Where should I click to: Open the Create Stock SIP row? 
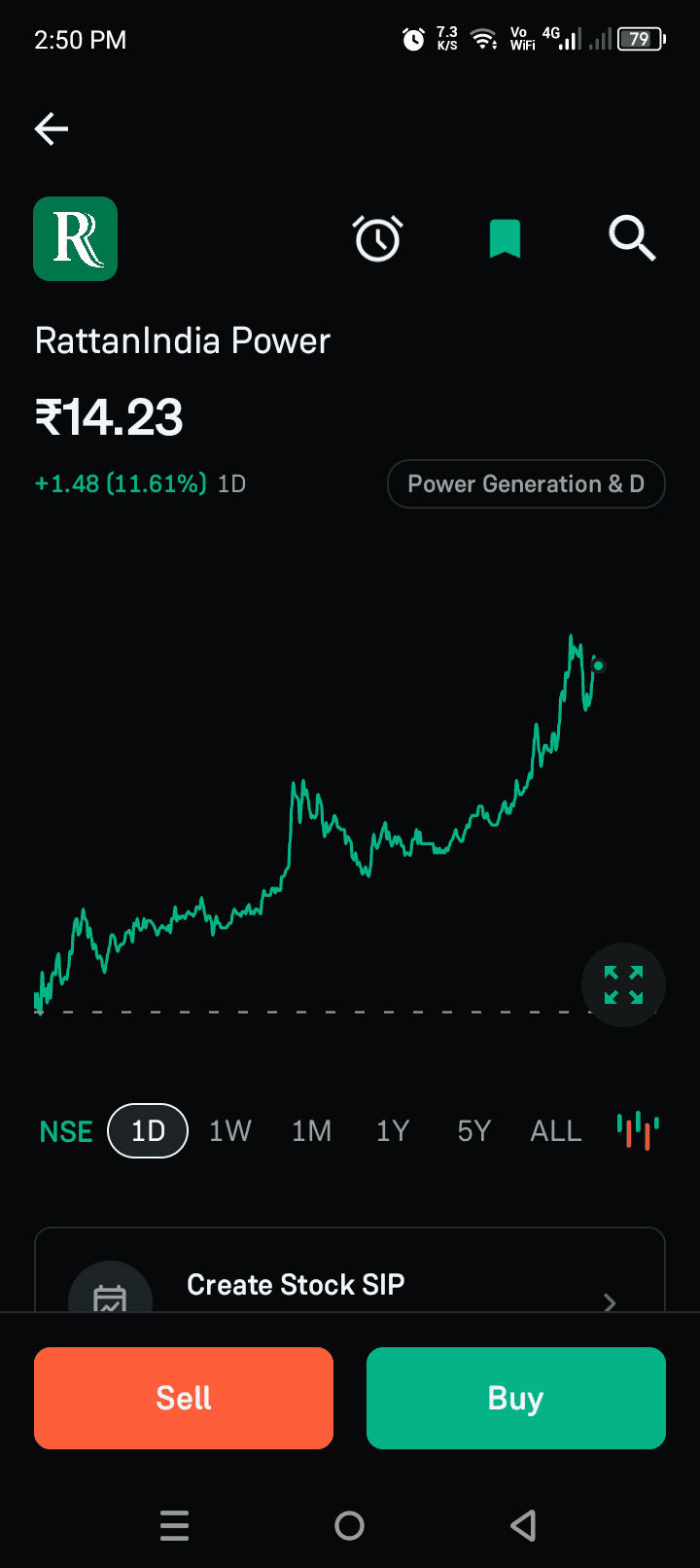coord(350,1286)
